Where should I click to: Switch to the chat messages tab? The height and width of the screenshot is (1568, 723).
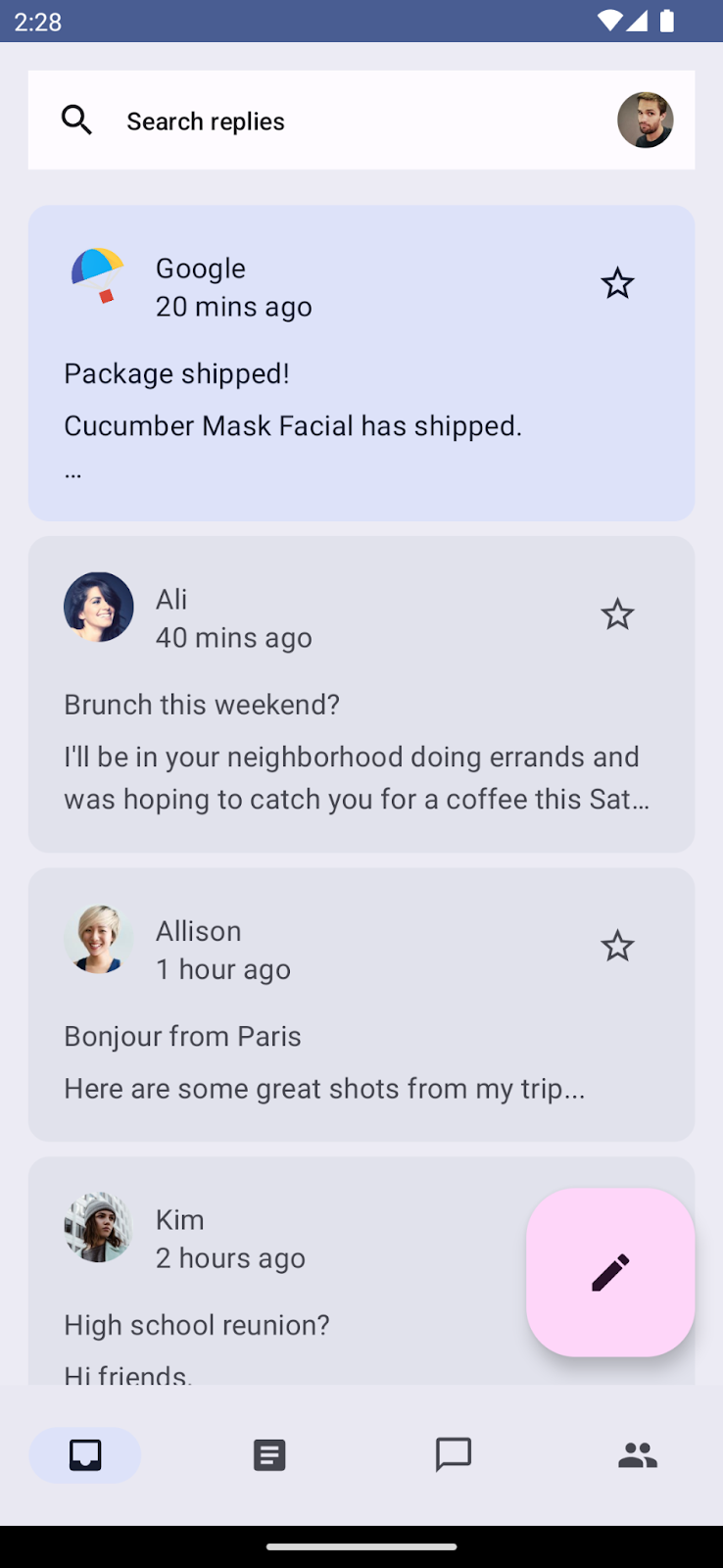(x=454, y=1455)
